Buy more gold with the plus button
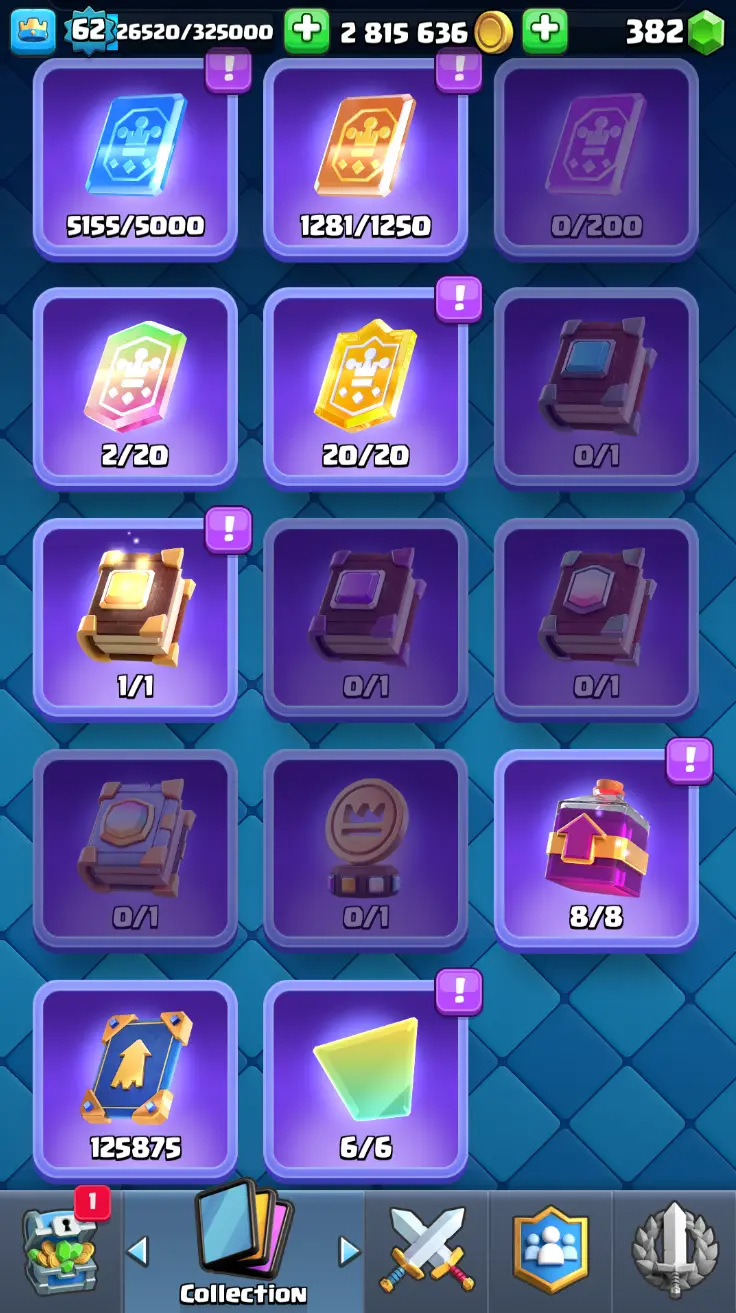Viewport: 736px width, 1313px height. pyautogui.click(x=544, y=31)
